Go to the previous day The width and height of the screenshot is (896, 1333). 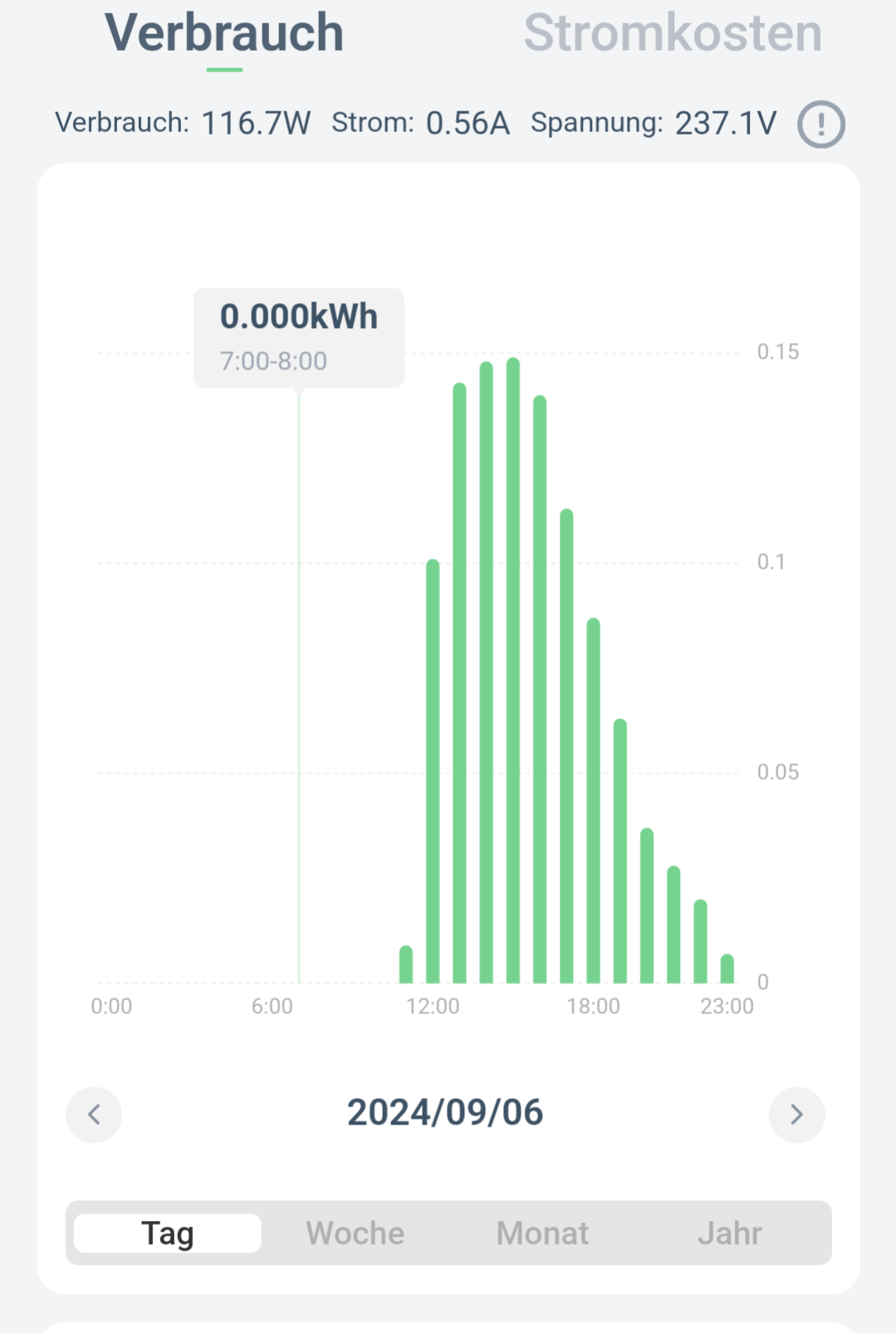coord(94,1114)
